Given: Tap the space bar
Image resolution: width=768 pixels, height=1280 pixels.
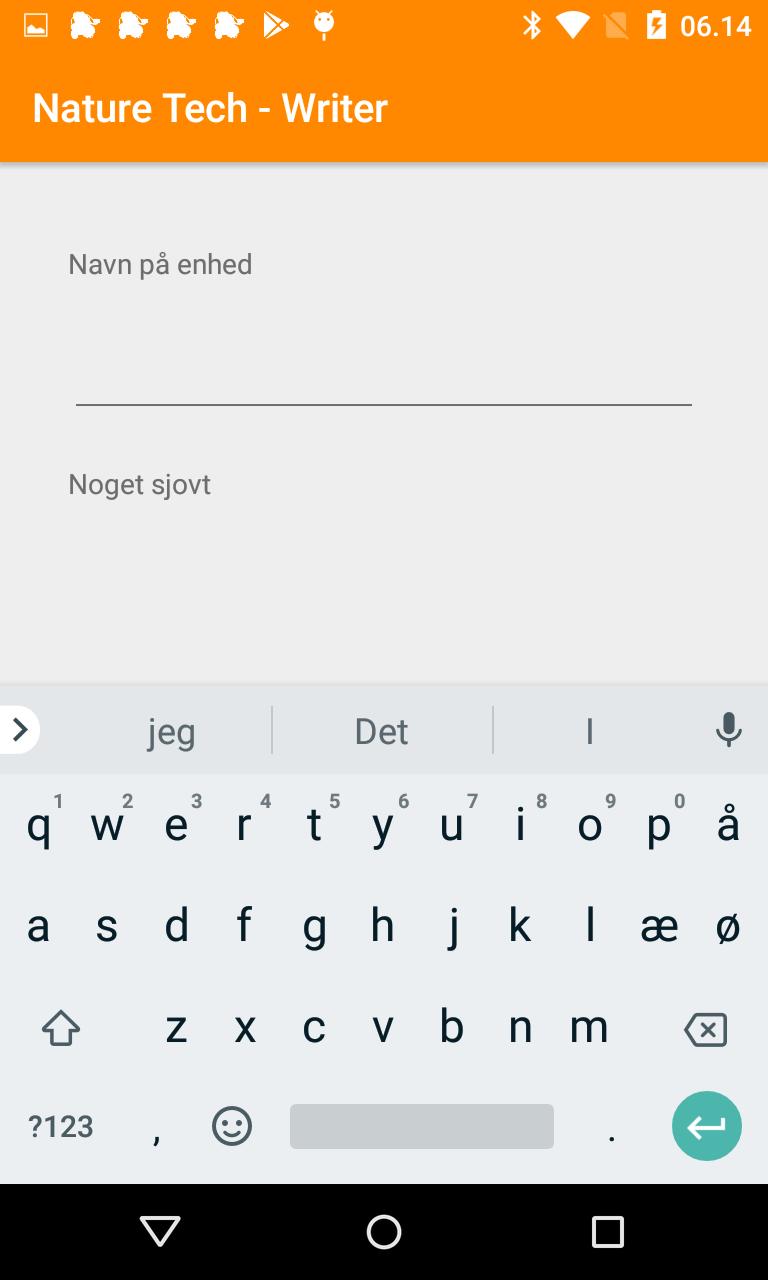Looking at the screenshot, I should (x=421, y=1127).
